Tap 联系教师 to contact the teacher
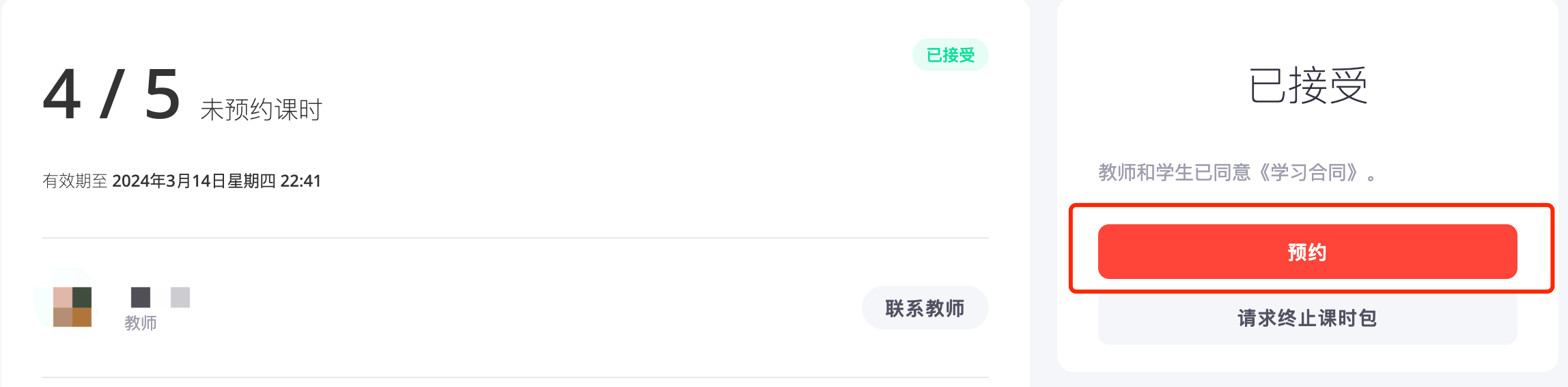 [925, 308]
